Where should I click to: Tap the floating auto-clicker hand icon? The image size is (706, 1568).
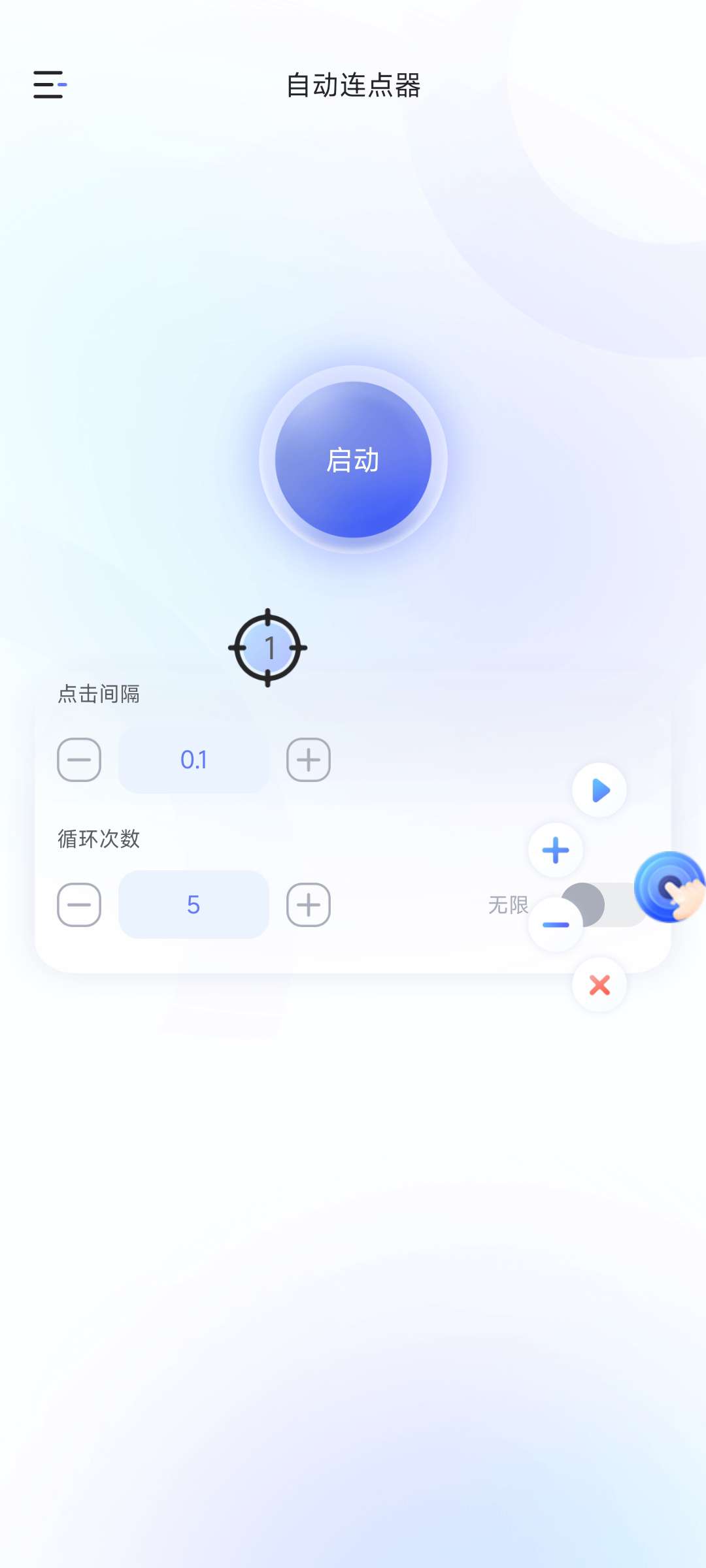(x=671, y=887)
